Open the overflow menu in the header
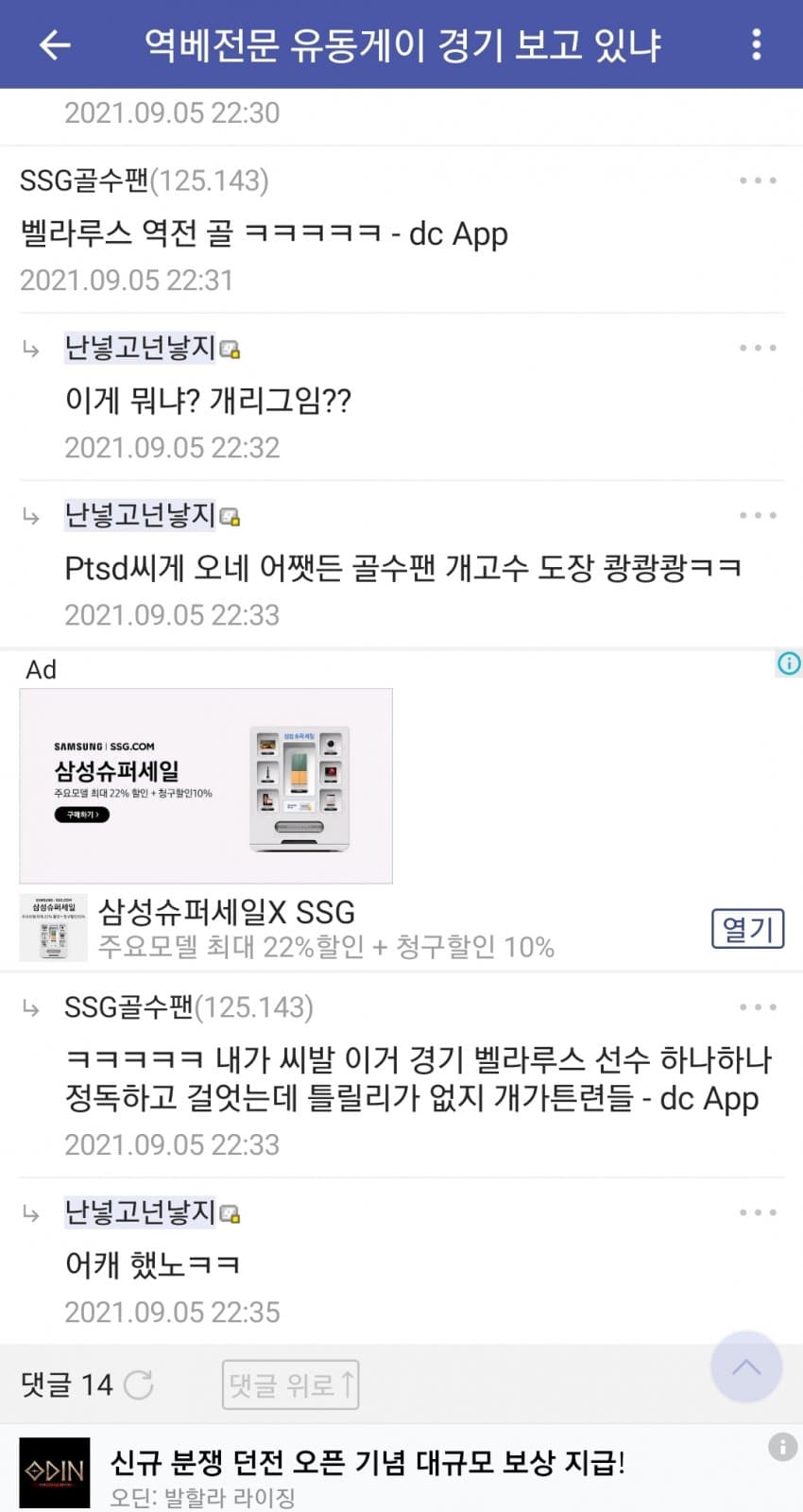Image resolution: width=803 pixels, height=1512 pixels. click(756, 44)
